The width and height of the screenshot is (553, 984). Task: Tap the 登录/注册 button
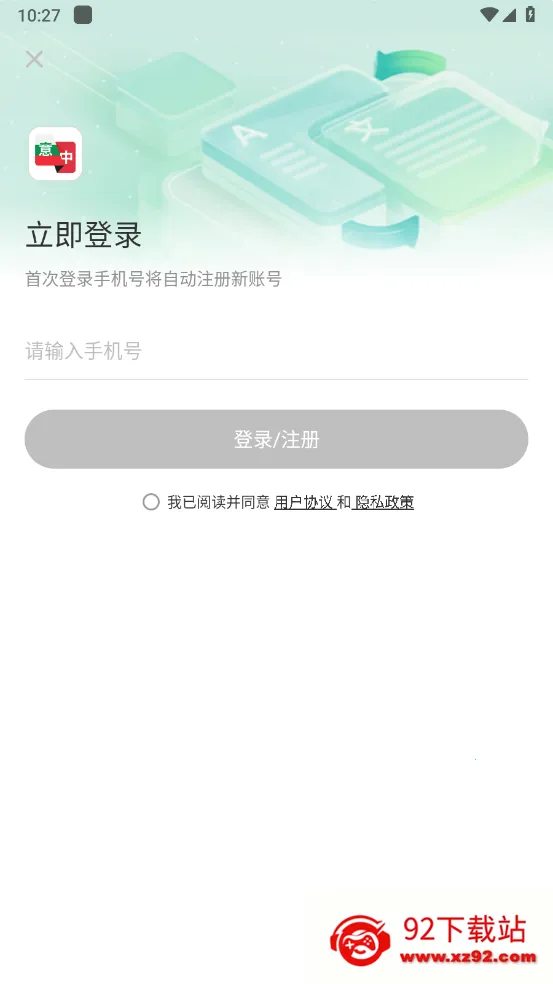coord(276,439)
